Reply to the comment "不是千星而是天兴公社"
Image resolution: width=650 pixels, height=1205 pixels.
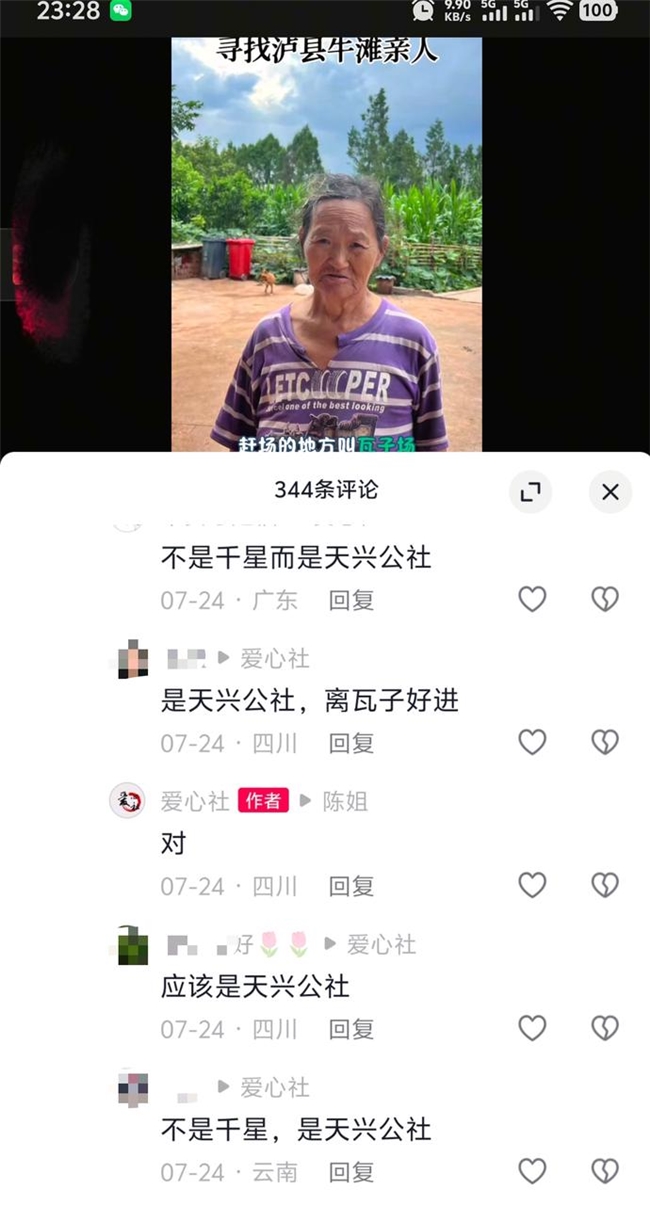(x=351, y=600)
